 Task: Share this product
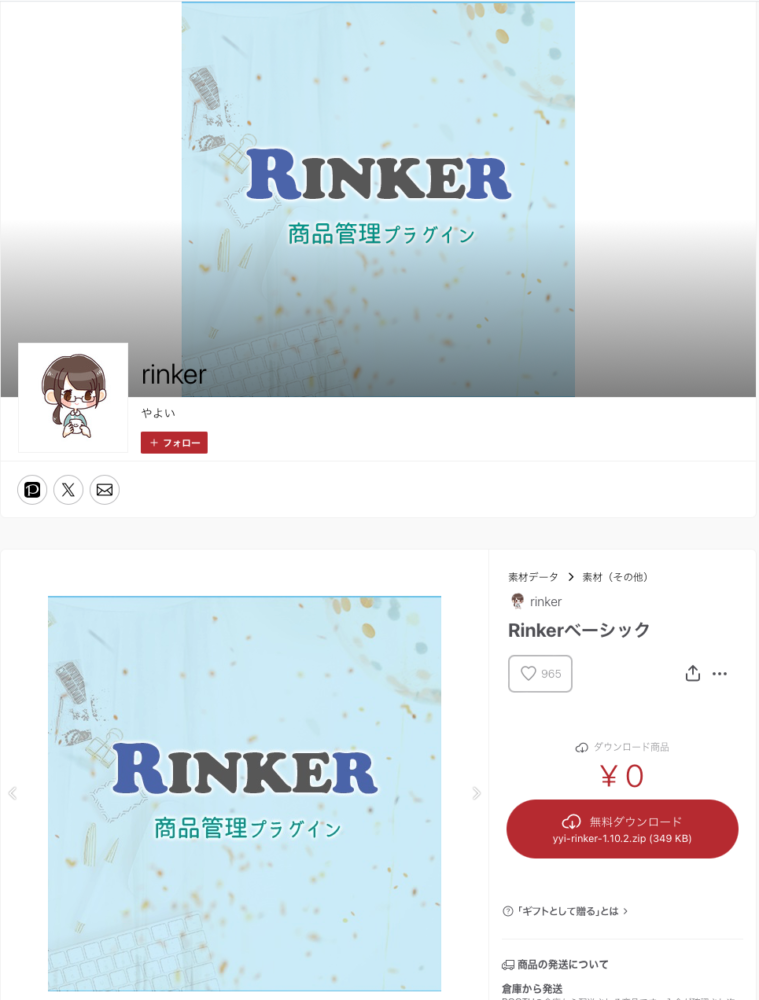[x=692, y=674]
